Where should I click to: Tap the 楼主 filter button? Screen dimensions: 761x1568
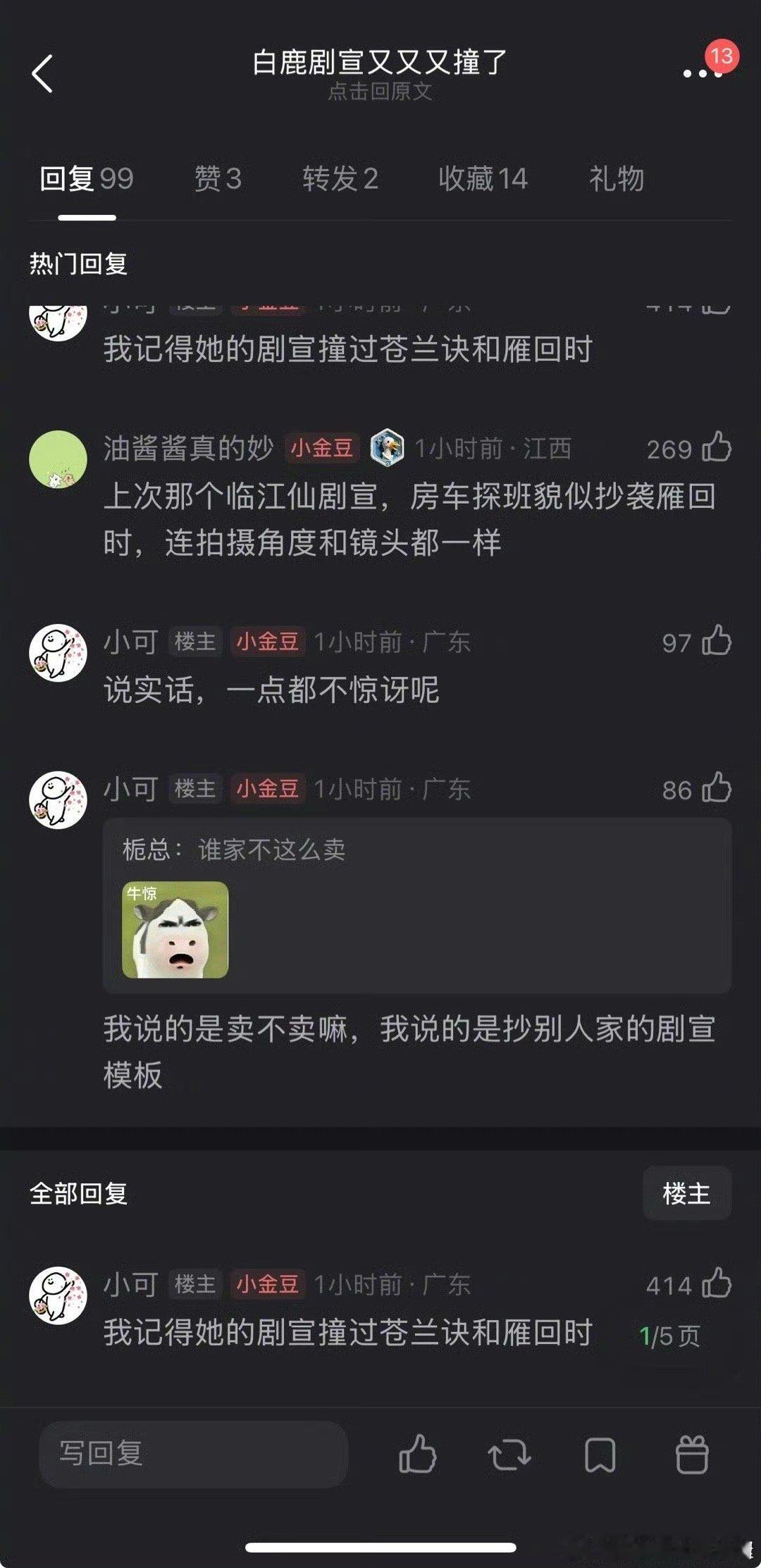click(x=687, y=1192)
